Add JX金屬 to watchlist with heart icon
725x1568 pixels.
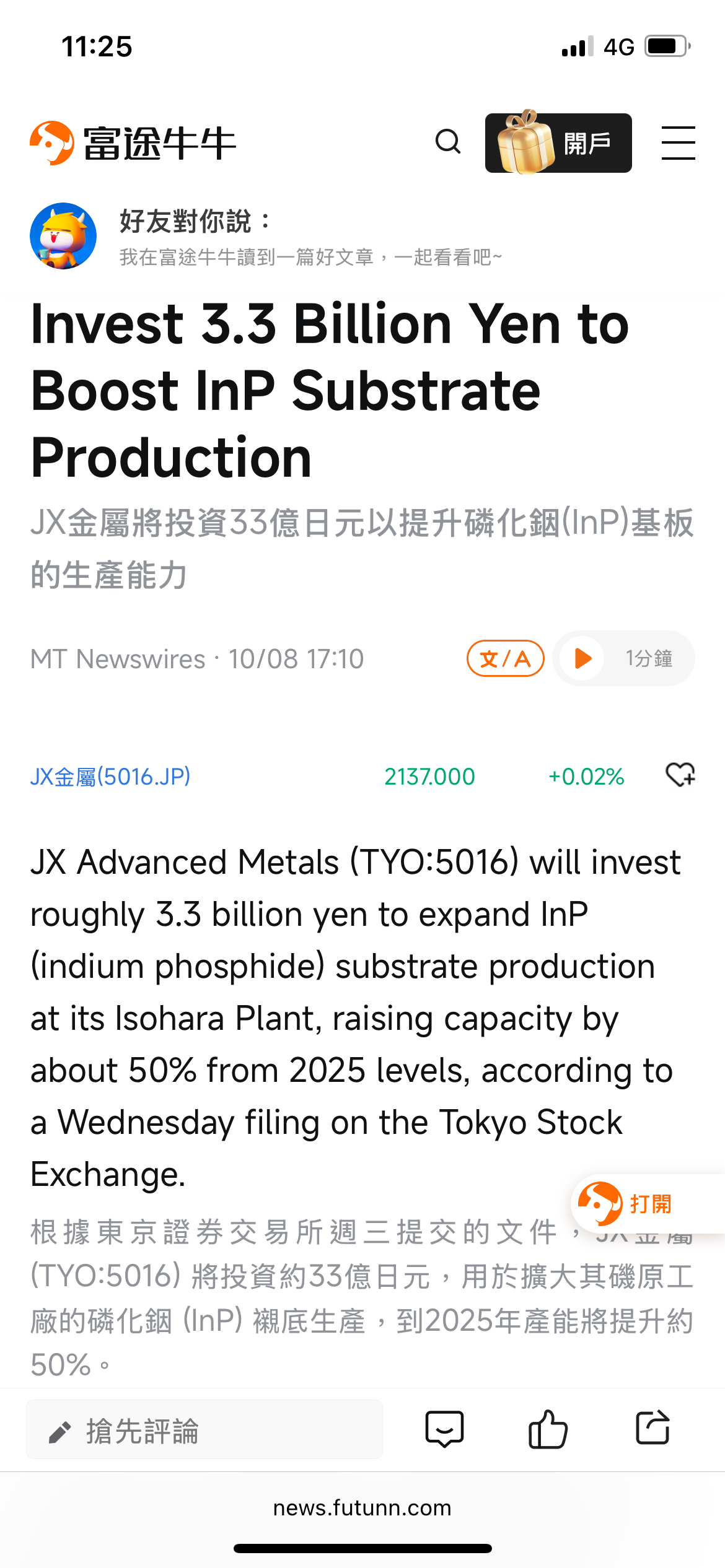[680, 775]
